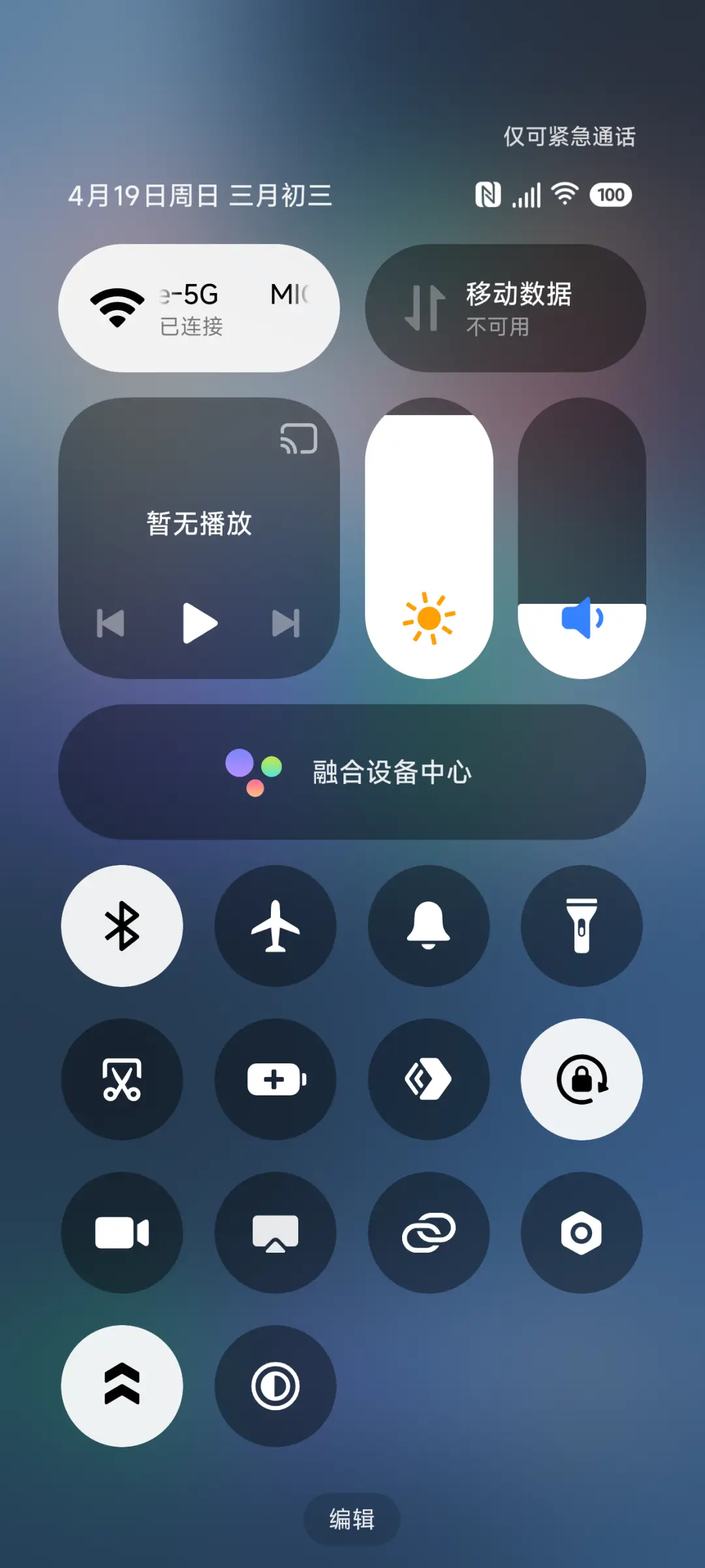Collapse the quick settings panel via double chevrons
The image size is (705, 1568).
click(x=121, y=1384)
